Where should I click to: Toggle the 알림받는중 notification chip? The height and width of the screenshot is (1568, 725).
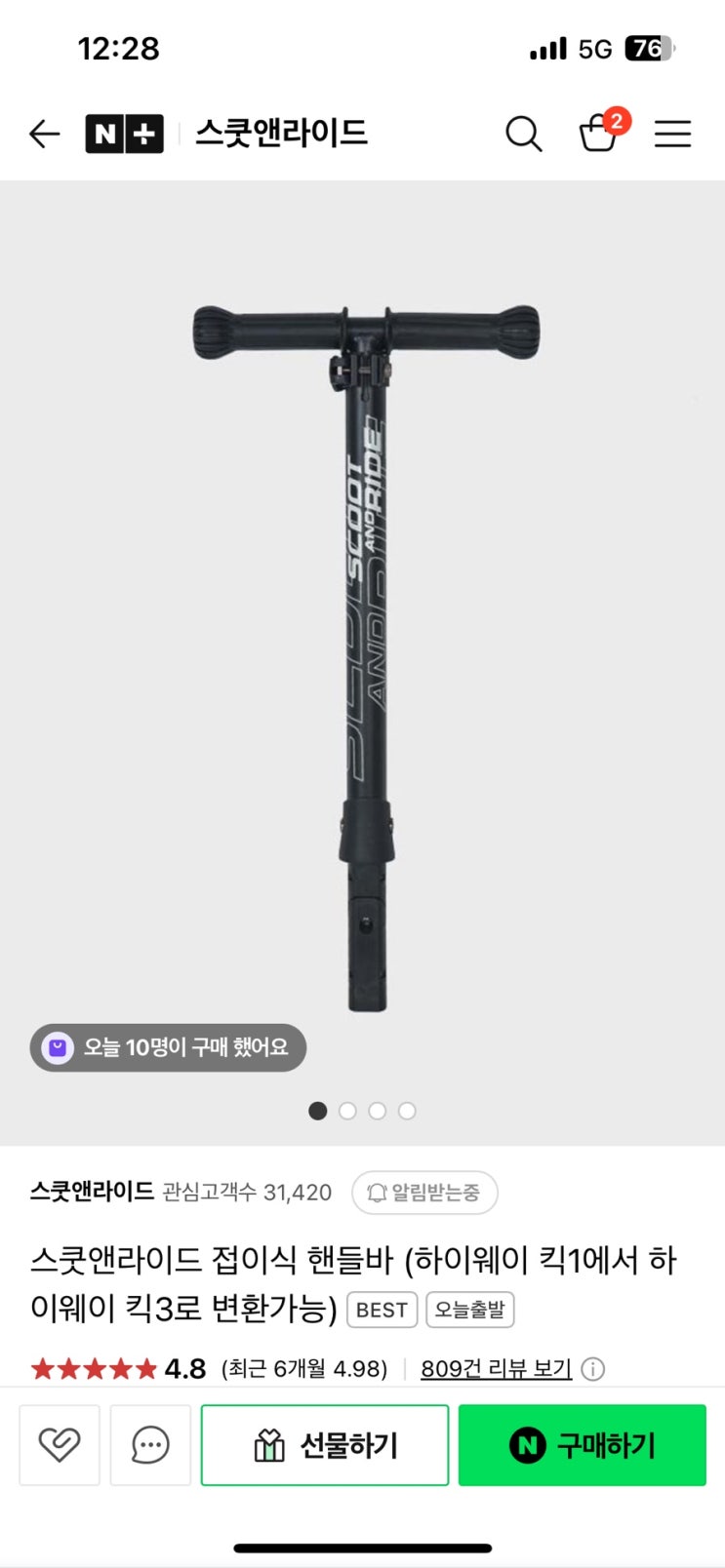pos(424,1193)
